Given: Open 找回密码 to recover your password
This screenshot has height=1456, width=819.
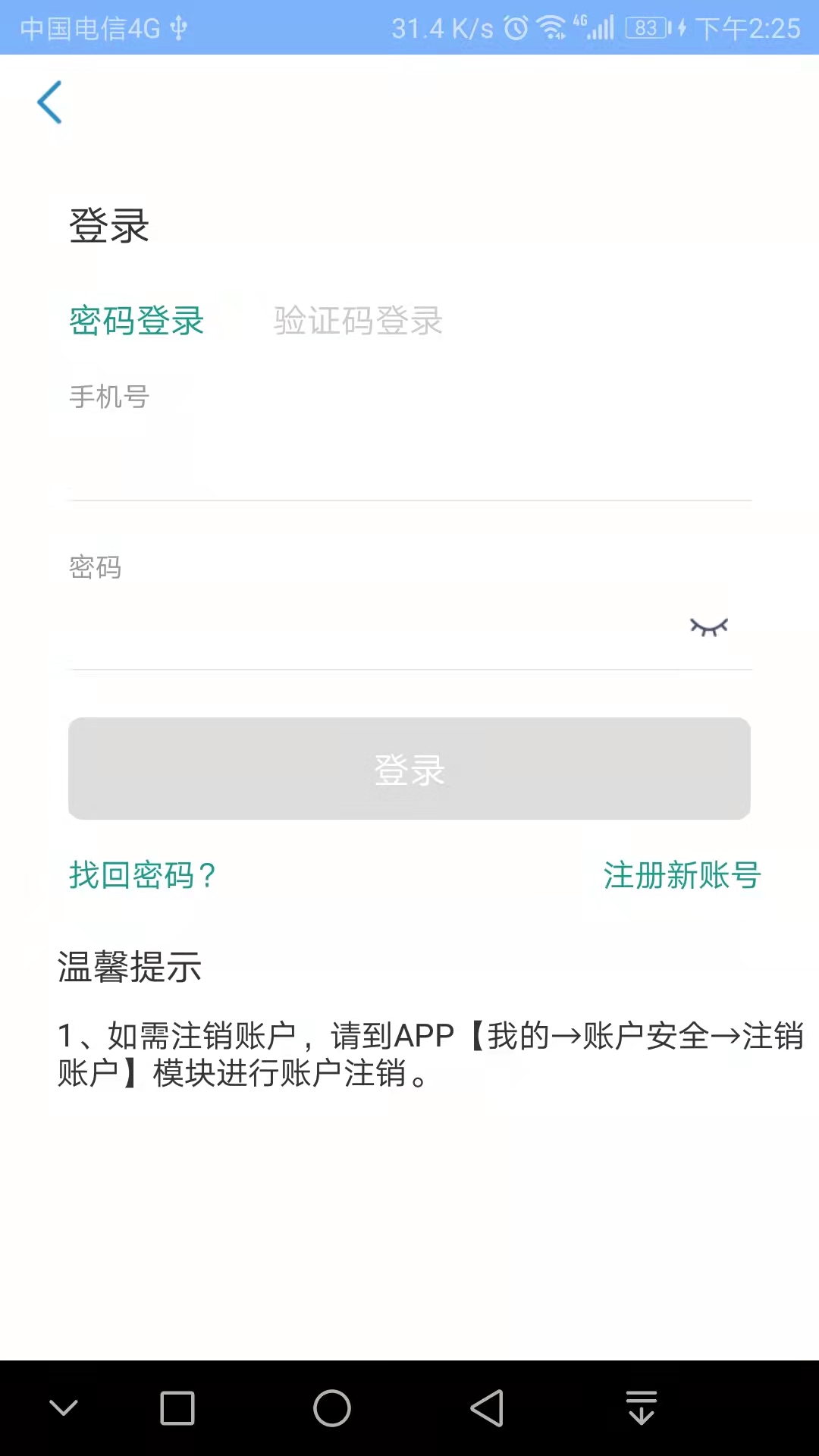Looking at the screenshot, I should [141, 875].
